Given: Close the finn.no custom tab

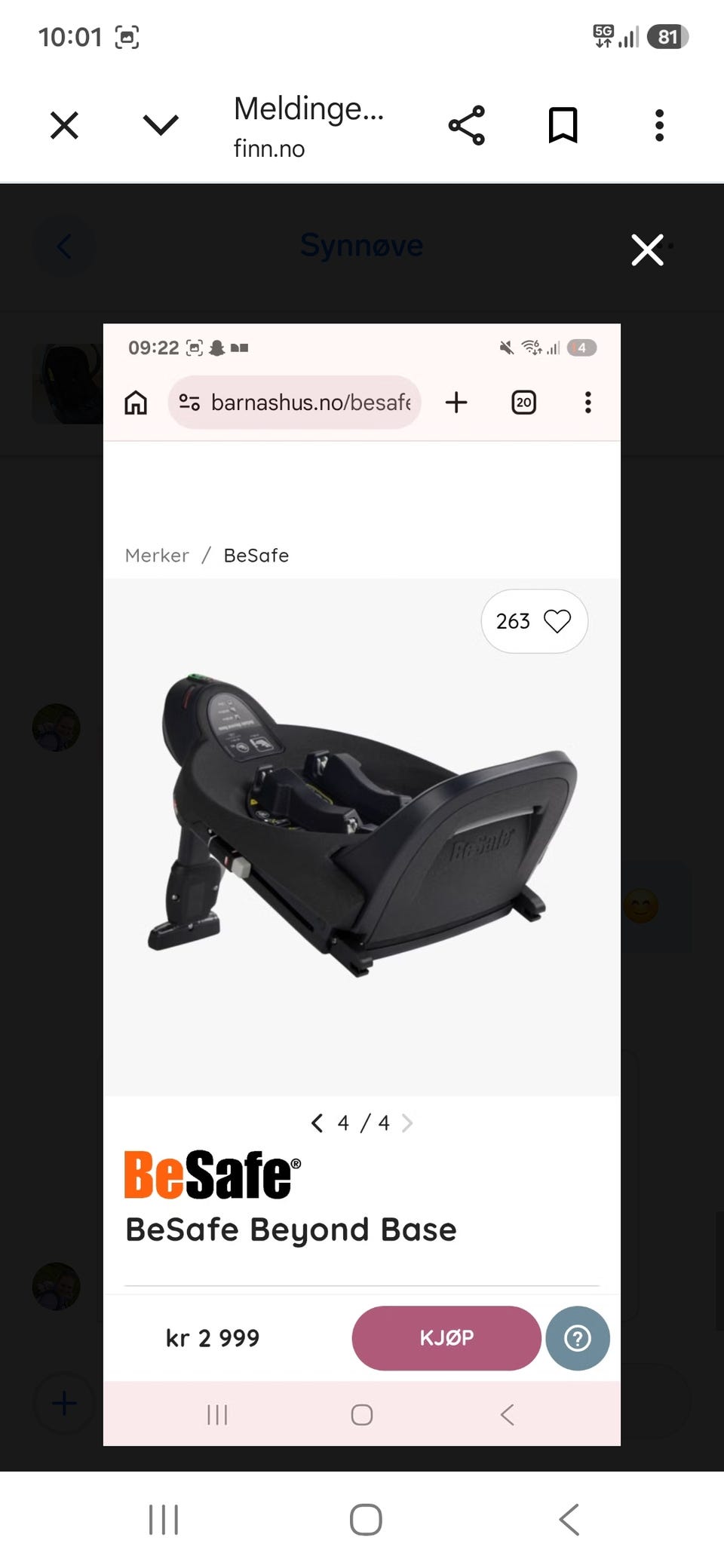Looking at the screenshot, I should [x=64, y=125].
